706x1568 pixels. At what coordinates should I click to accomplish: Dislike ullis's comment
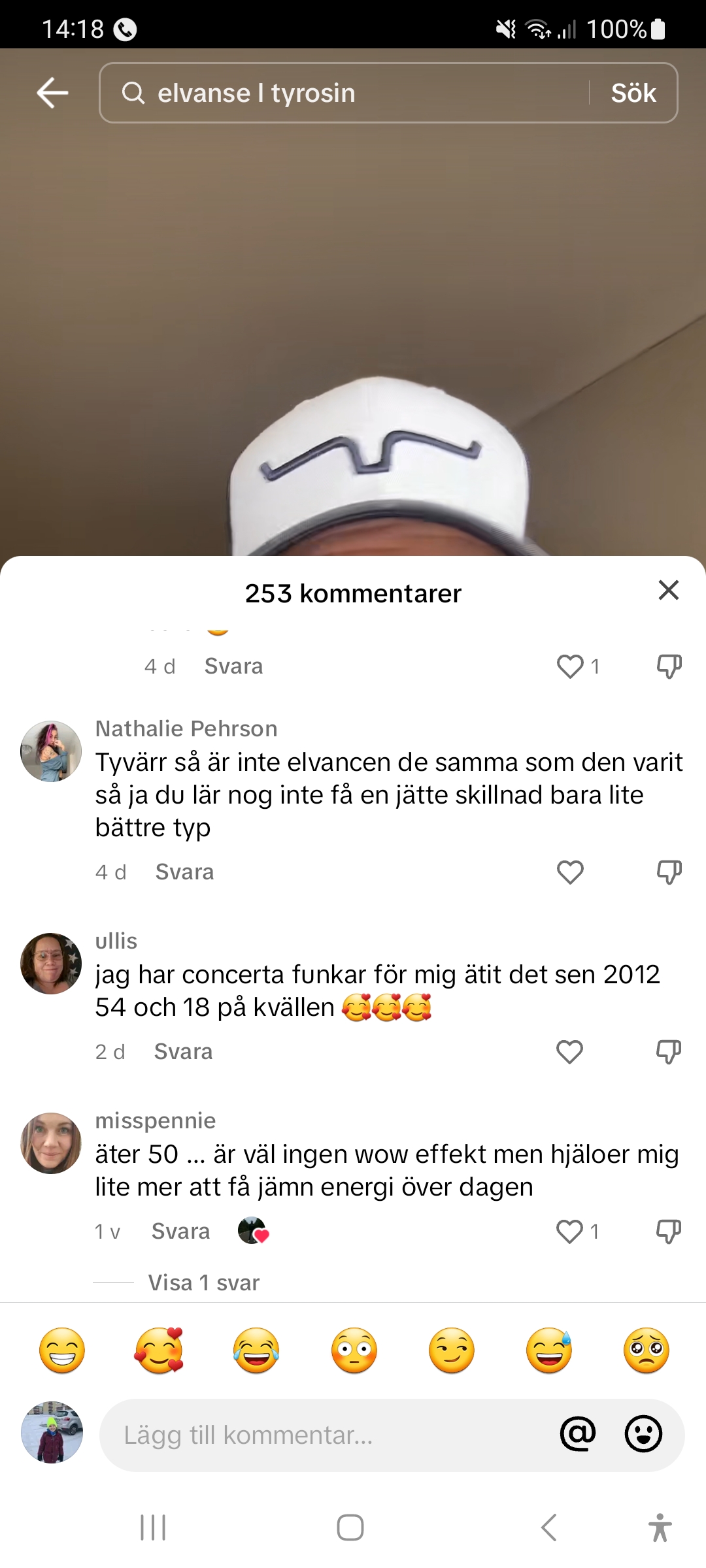(x=669, y=1052)
